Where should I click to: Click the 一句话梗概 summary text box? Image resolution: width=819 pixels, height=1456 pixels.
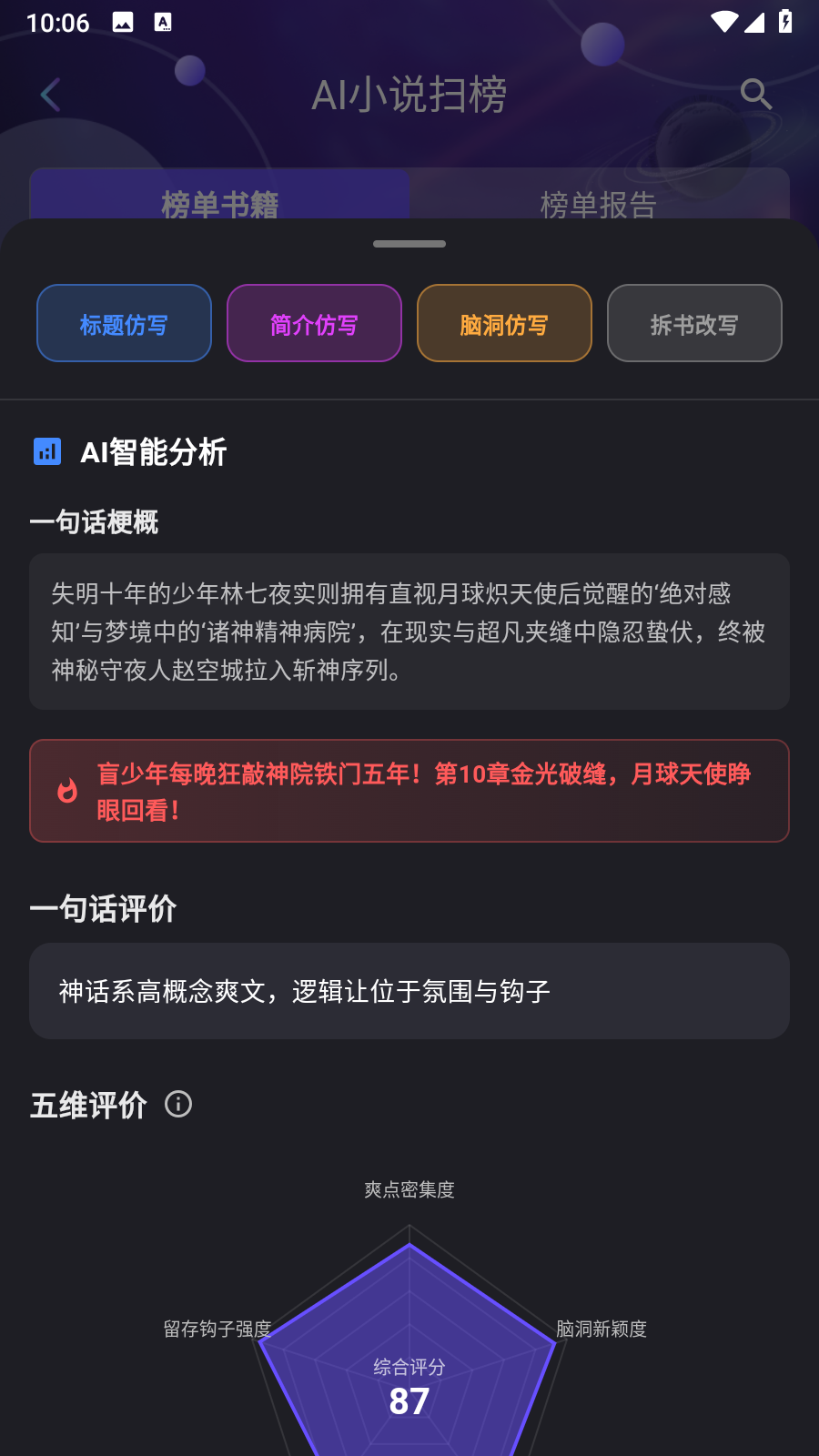click(x=409, y=630)
